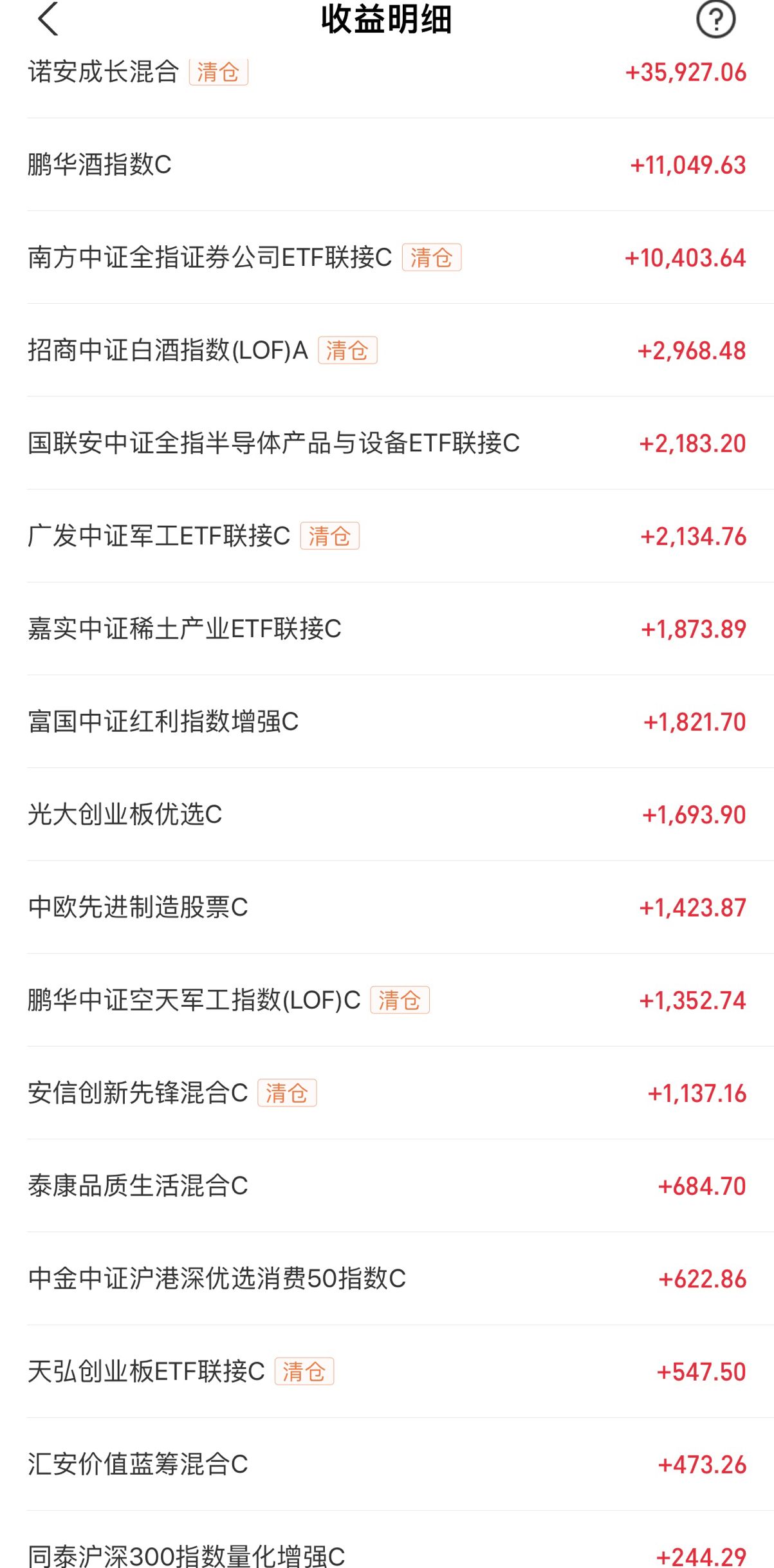Click the 清仓 label on 天弘创业板ETF联接C
The height and width of the screenshot is (1568, 774).
tap(305, 1370)
